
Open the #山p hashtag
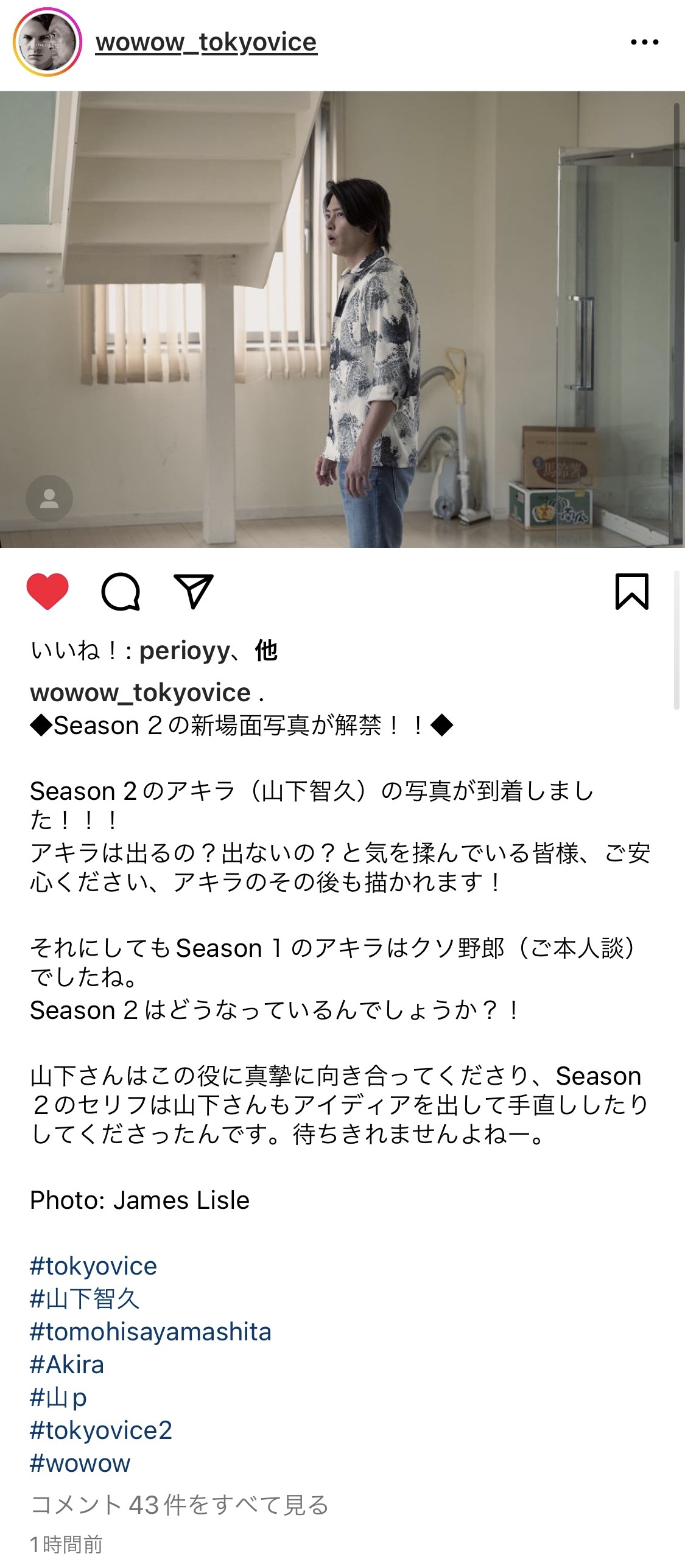pyautogui.click(x=58, y=1397)
